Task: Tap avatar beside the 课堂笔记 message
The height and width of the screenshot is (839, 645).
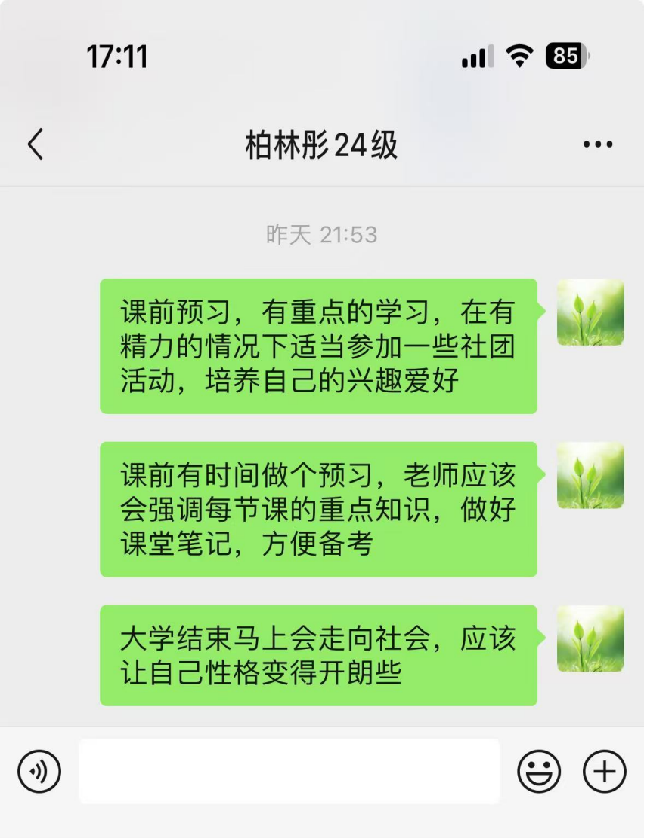Action: tap(590, 476)
